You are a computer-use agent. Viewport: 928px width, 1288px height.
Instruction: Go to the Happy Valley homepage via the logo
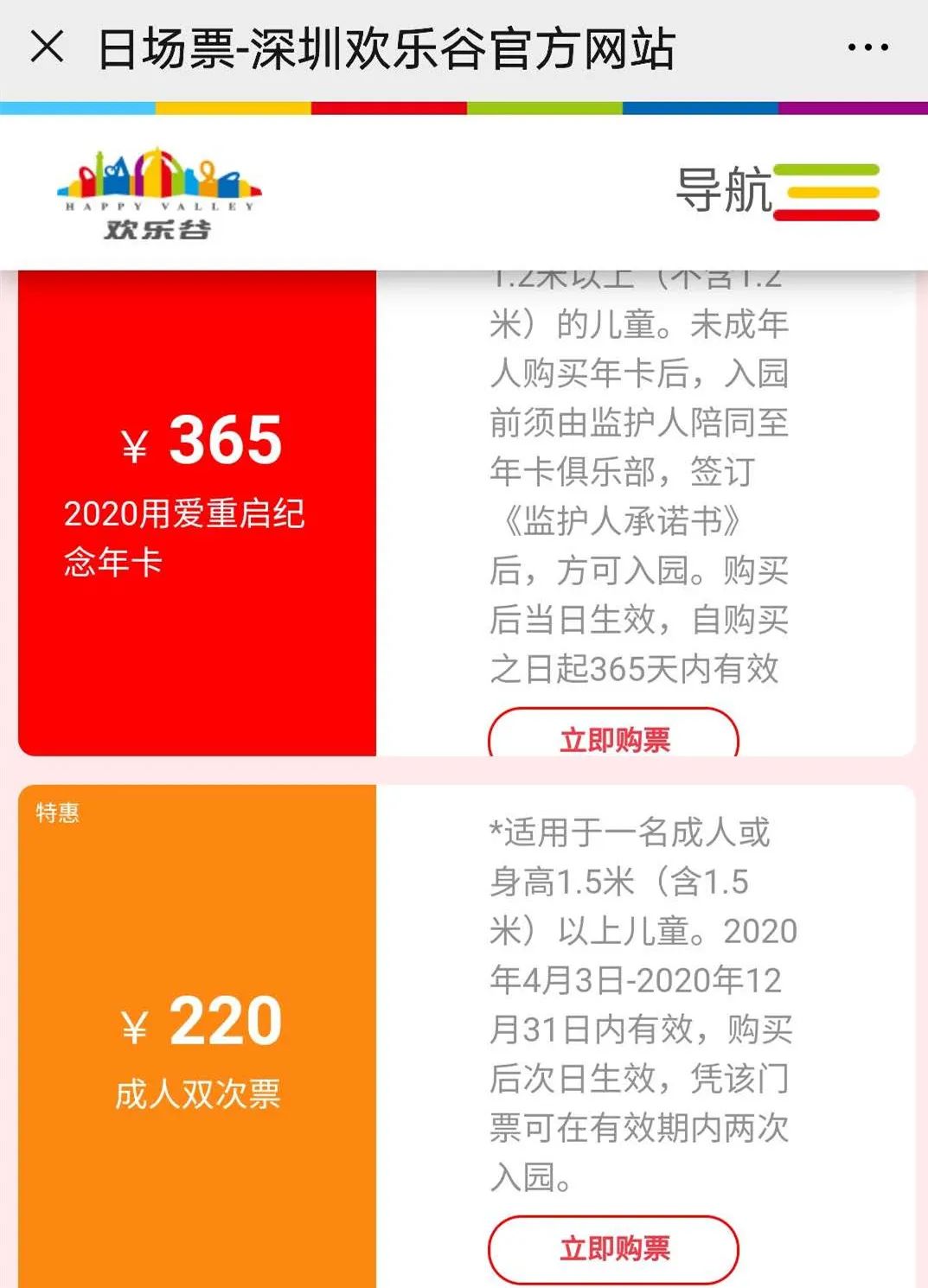coord(158,194)
